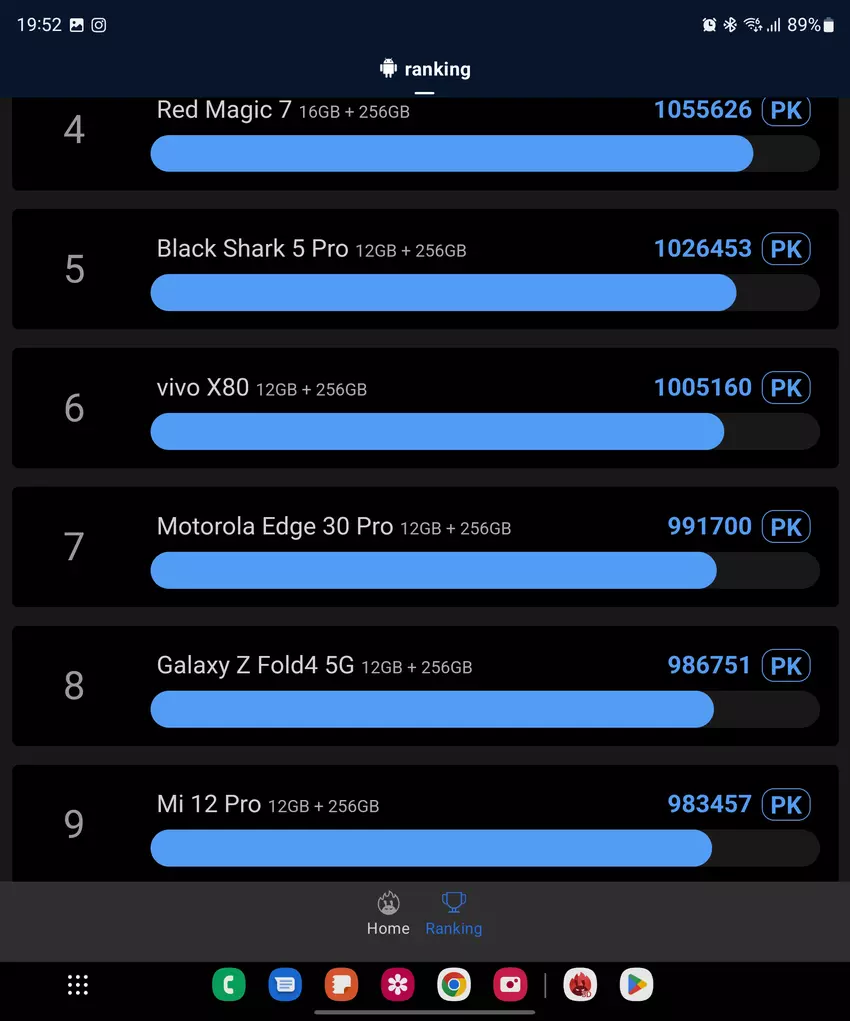The height and width of the screenshot is (1021, 850).
Task: Open Play Store from the taskbar
Action: 636,985
